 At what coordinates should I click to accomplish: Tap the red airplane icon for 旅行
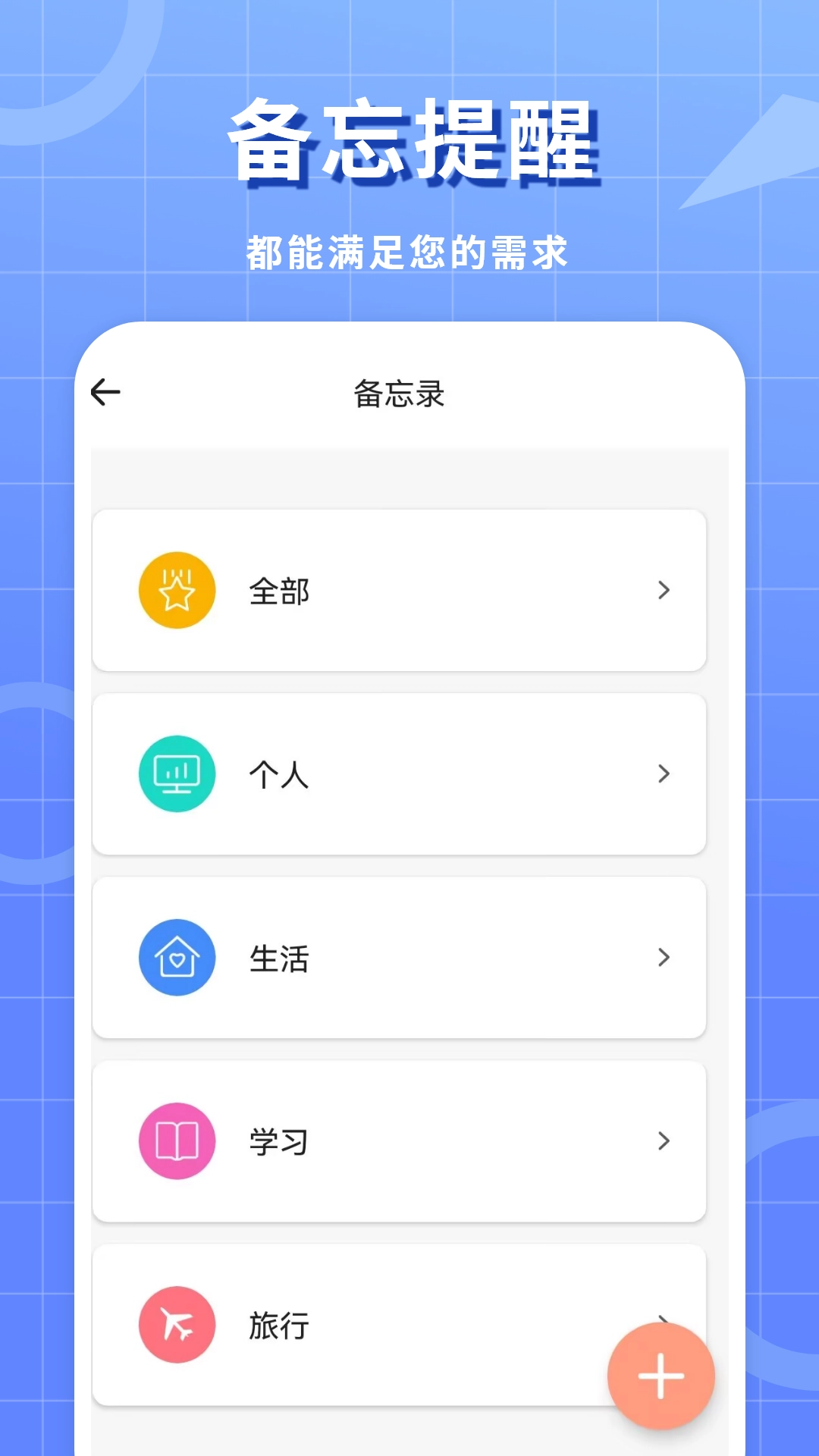click(x=177, y=1326)
